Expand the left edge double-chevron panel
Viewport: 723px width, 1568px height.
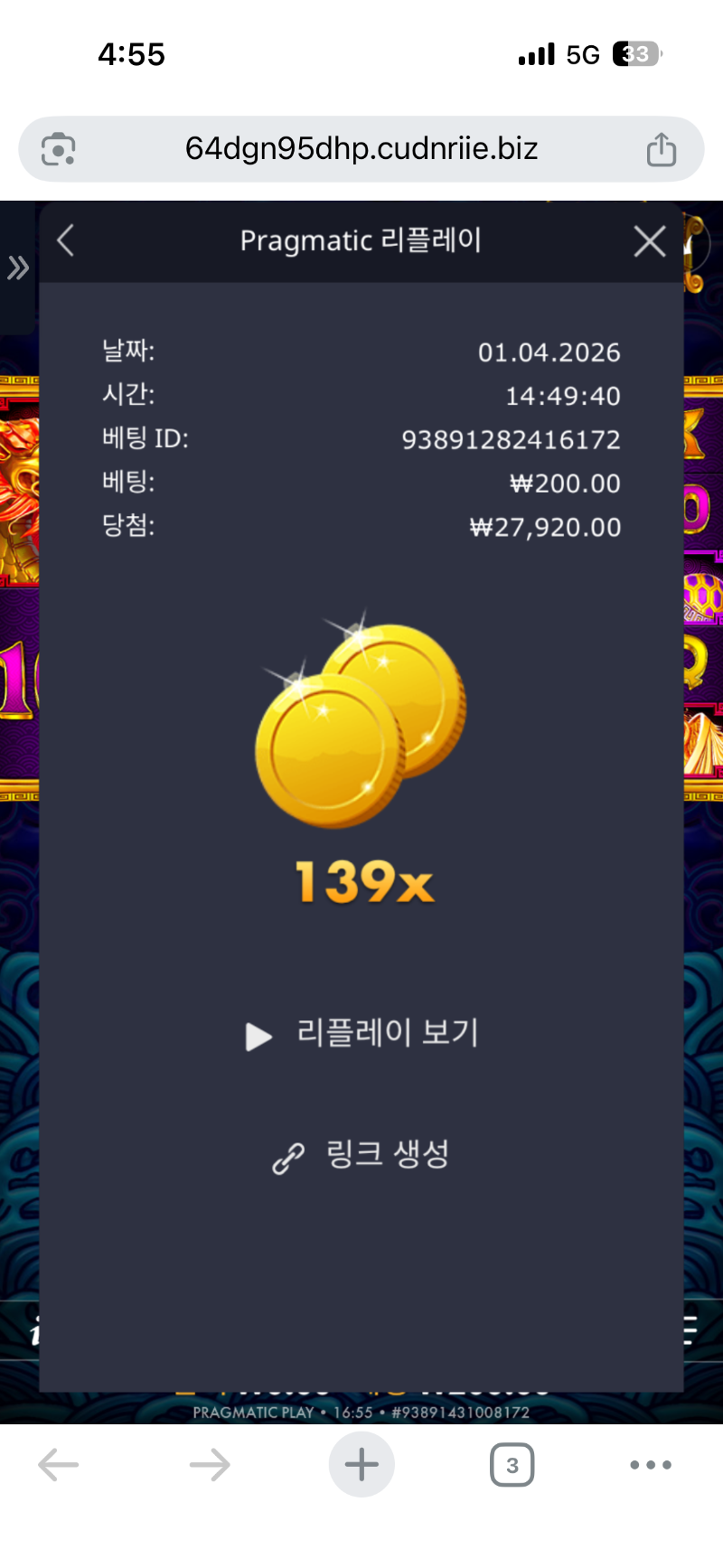(17, 267)
